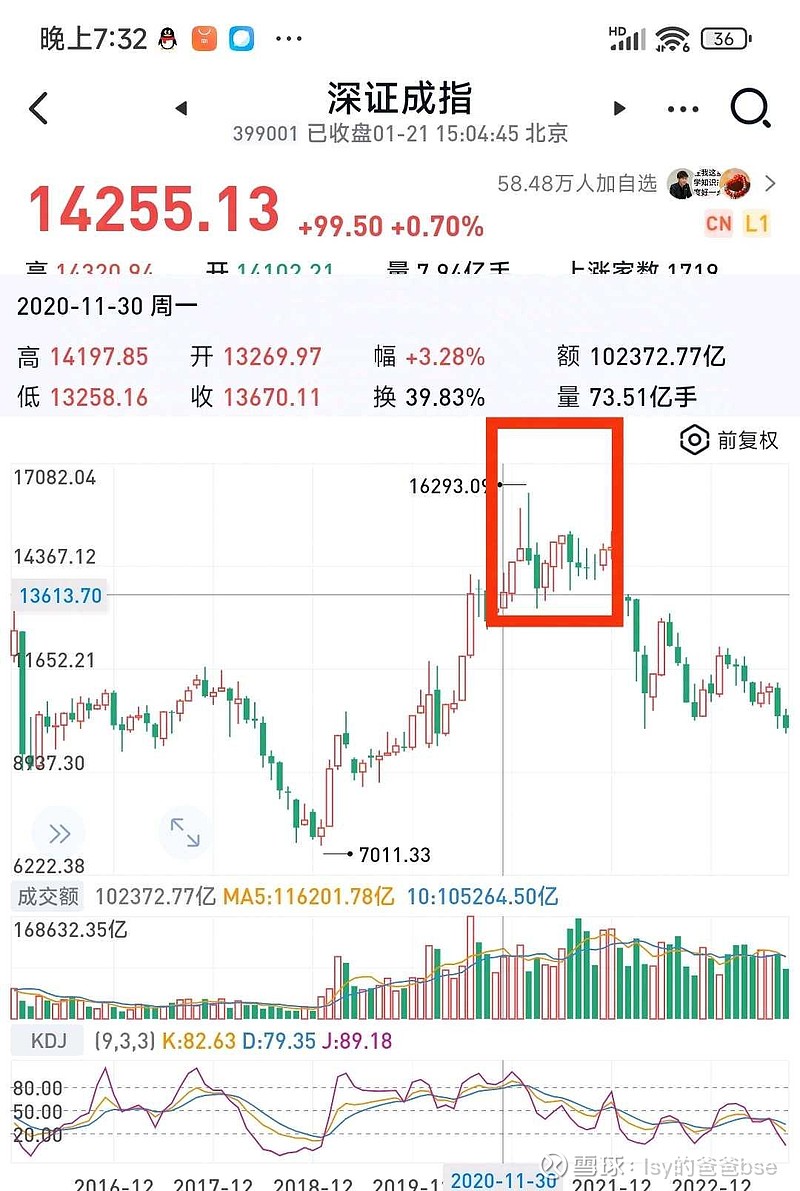Click the QQ penguin icon in status bar
Viewport: 800px width, 1191px height.
click(x=166, y=38)
